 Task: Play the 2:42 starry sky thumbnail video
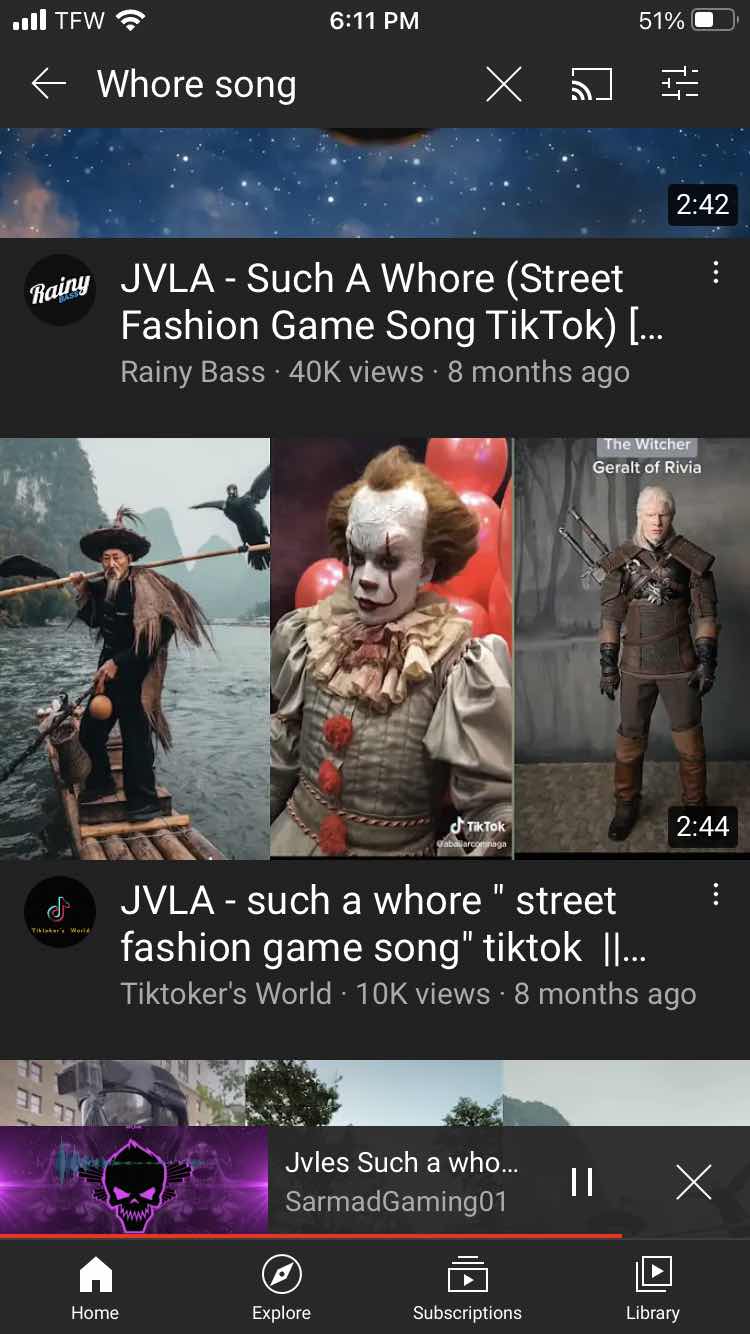point(375,182)
